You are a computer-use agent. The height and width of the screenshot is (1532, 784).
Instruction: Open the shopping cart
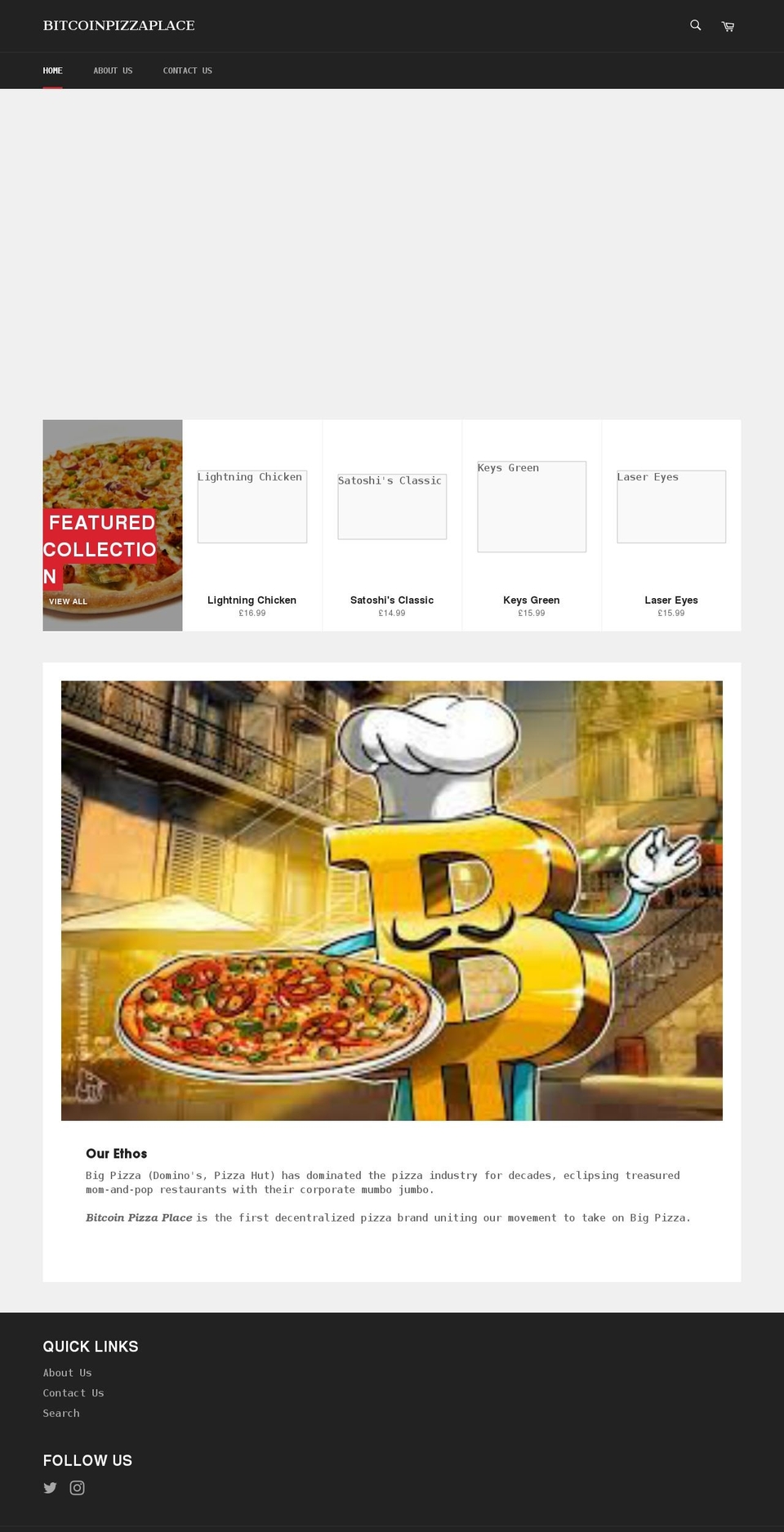click(728, 26)
